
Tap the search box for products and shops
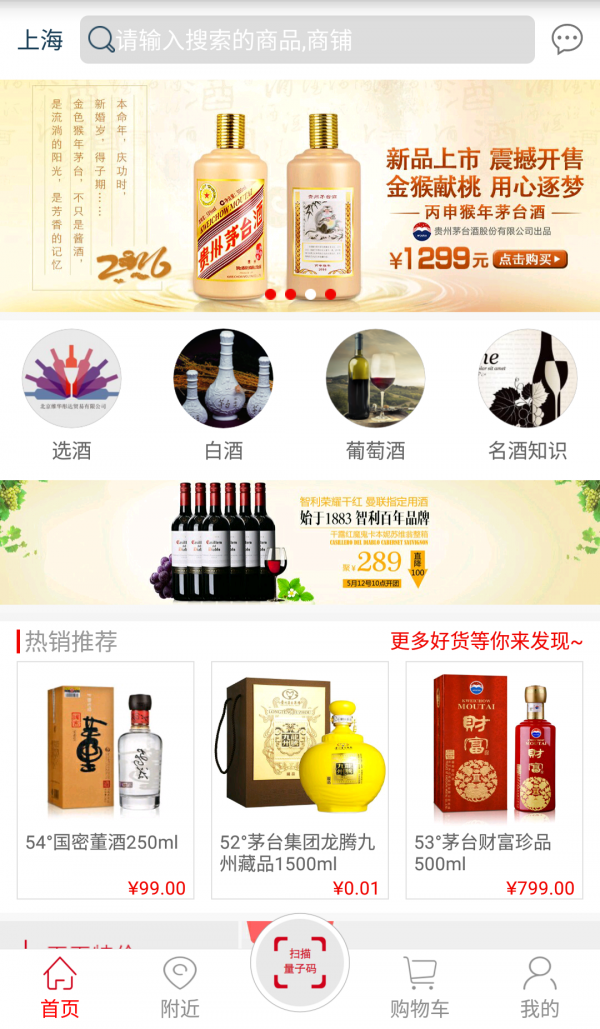pos(307,40)
